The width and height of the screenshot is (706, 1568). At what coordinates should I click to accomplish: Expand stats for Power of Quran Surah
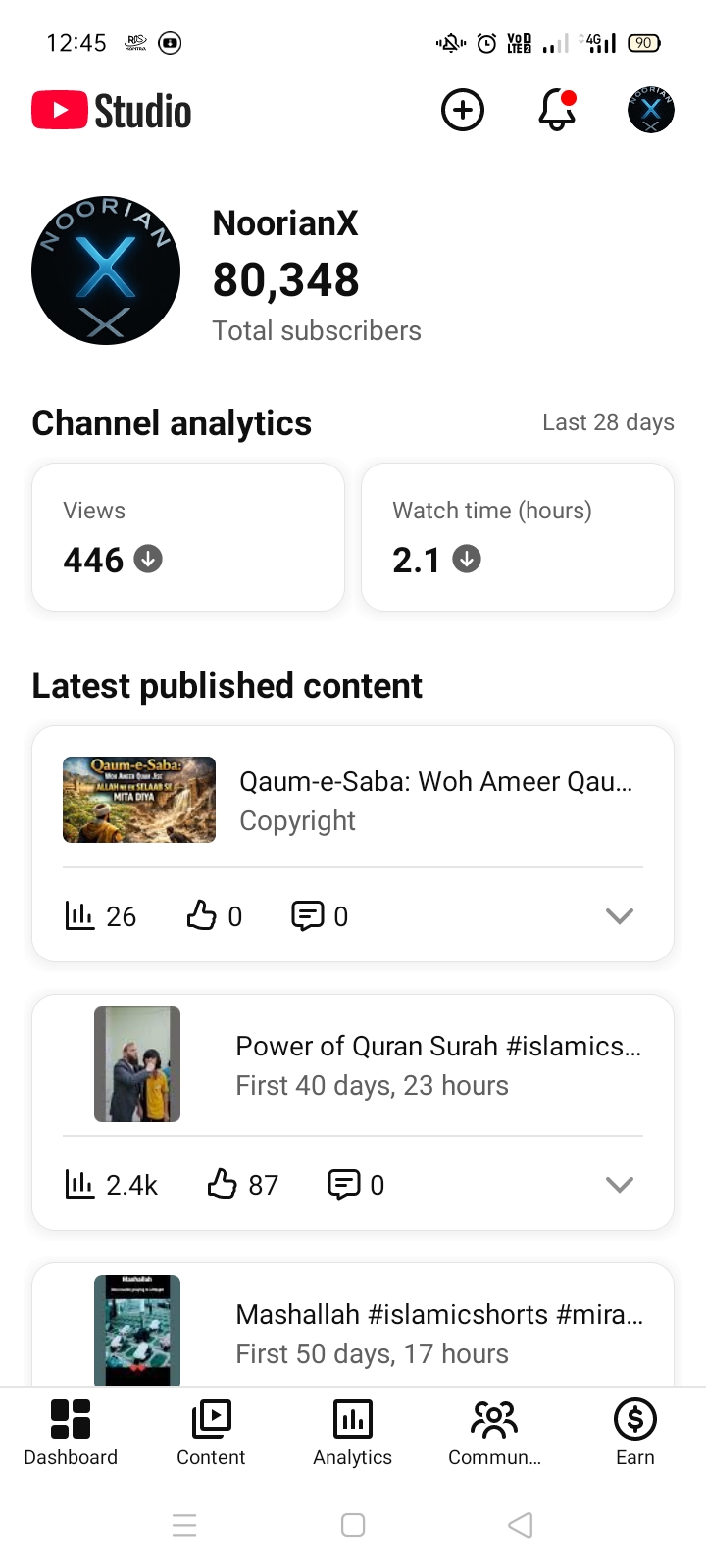(620, 1185)
